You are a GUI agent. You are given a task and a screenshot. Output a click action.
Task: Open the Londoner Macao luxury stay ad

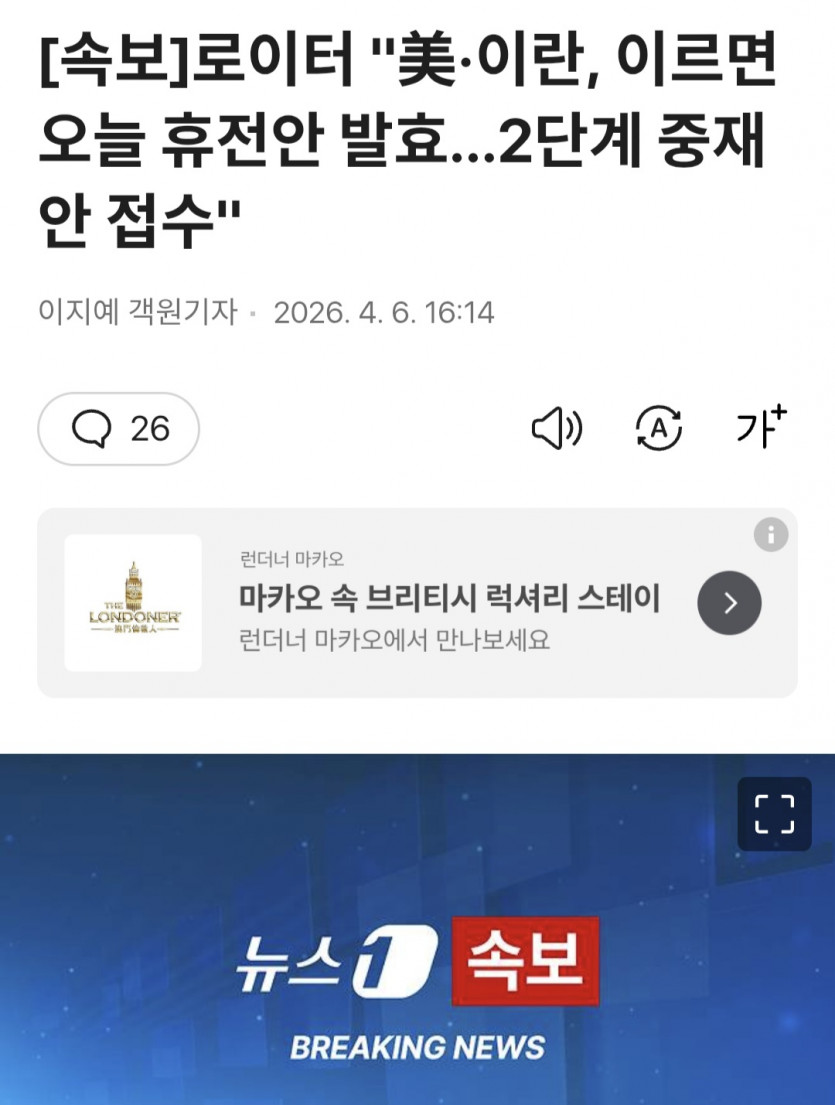click(449, 600)
